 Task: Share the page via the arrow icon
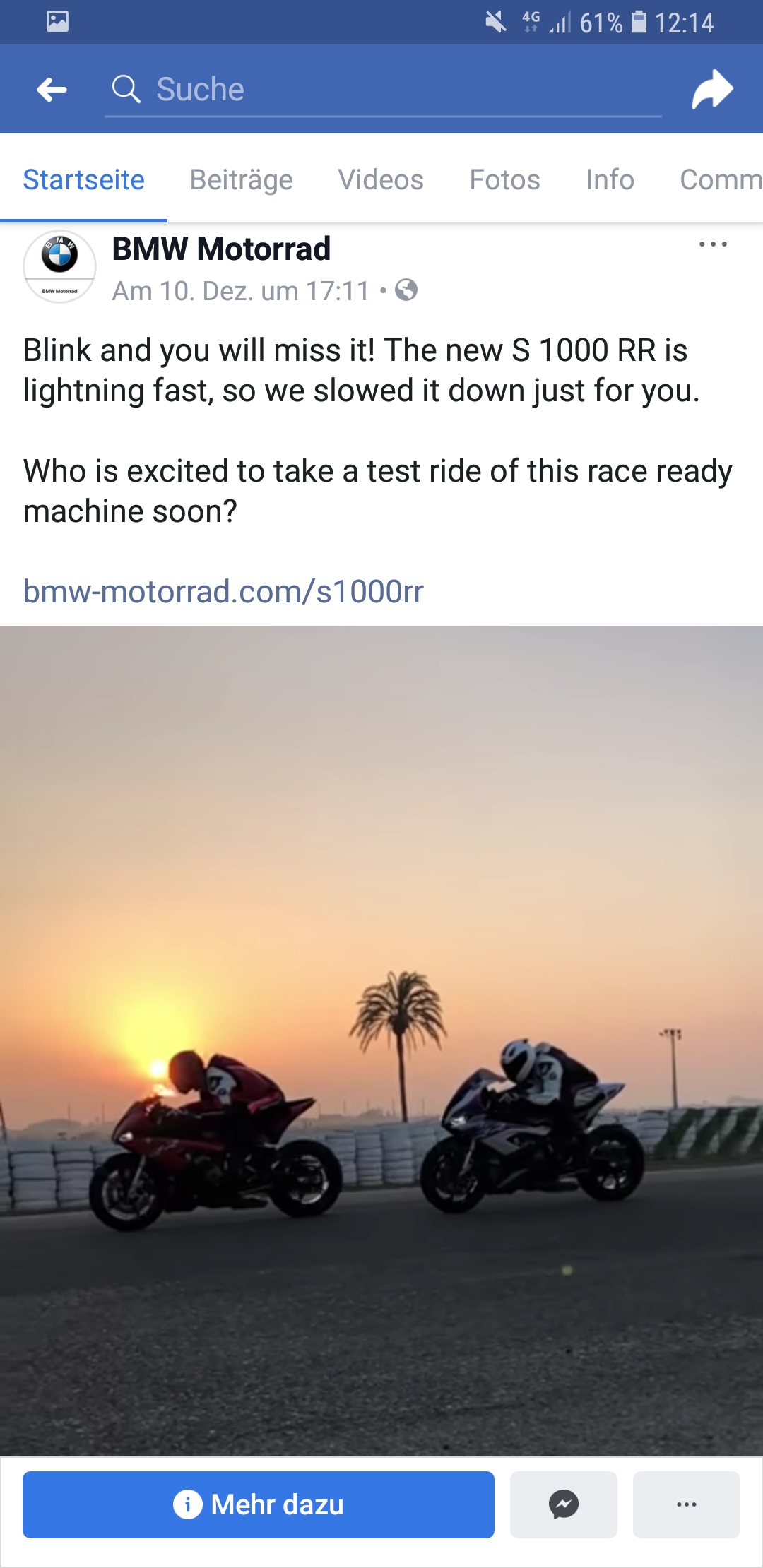click(x=712, y=90)
